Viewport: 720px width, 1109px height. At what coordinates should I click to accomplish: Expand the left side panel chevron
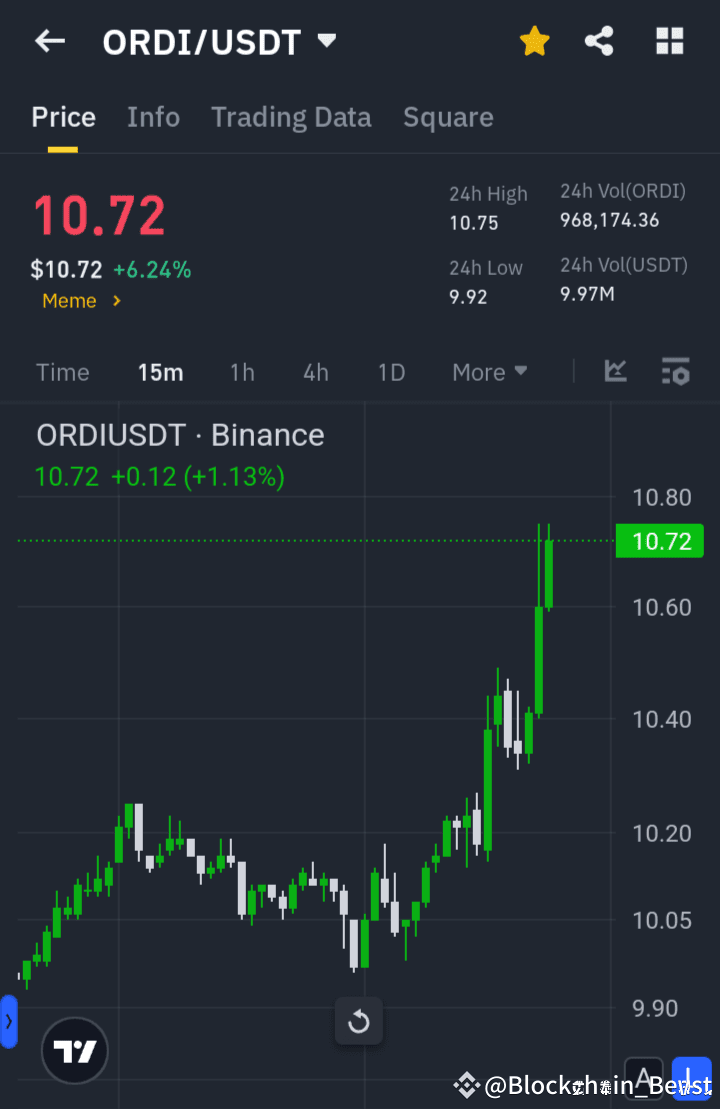[x=8, y=1022]
